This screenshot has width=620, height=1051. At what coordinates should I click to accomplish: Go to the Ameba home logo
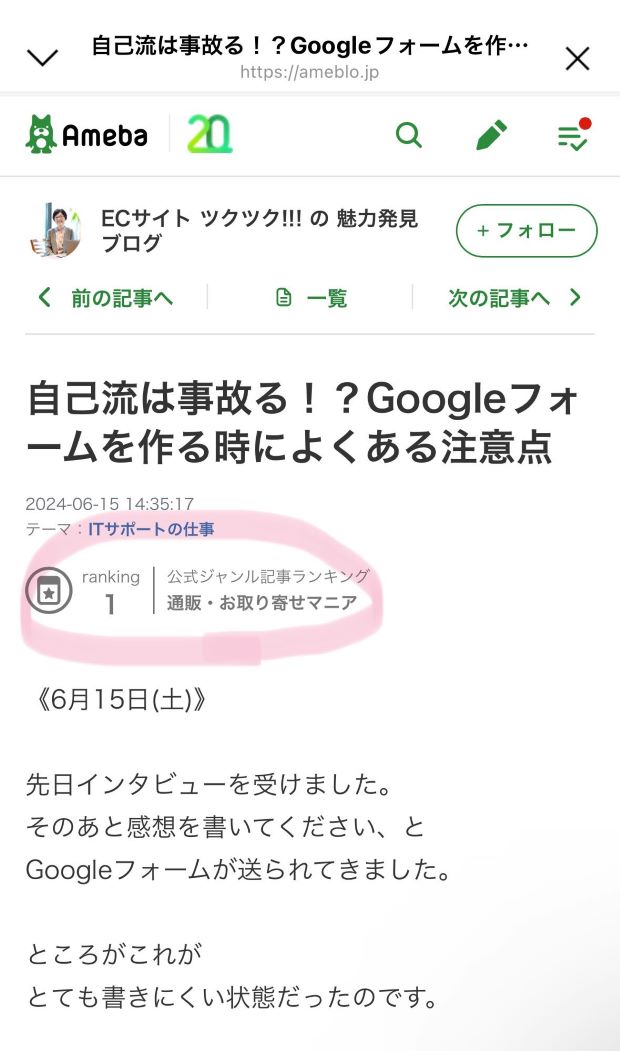click(x=87, y=135)
